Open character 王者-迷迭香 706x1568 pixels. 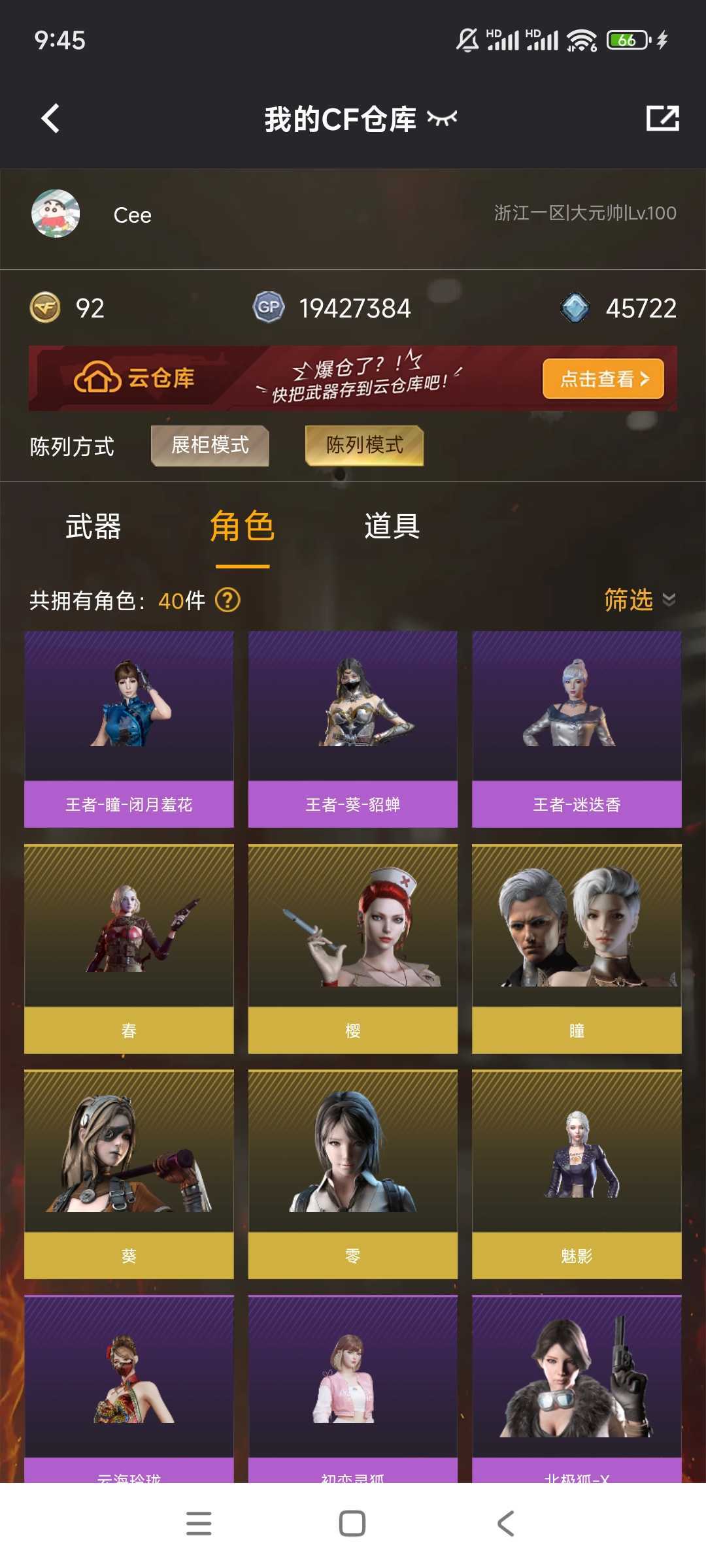point(577,728)
